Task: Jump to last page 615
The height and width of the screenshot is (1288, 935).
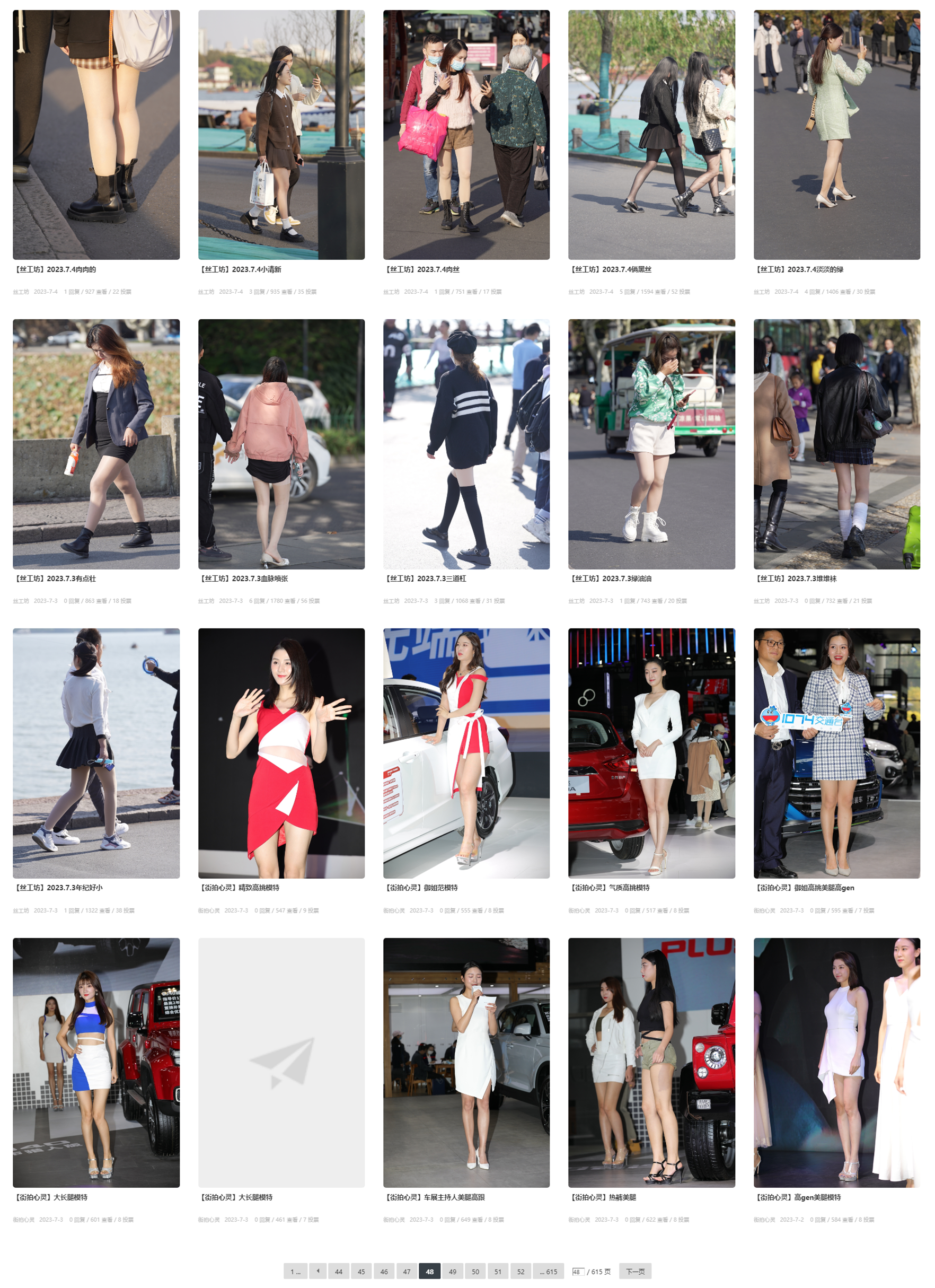Action: click(x=549, y=1271)
